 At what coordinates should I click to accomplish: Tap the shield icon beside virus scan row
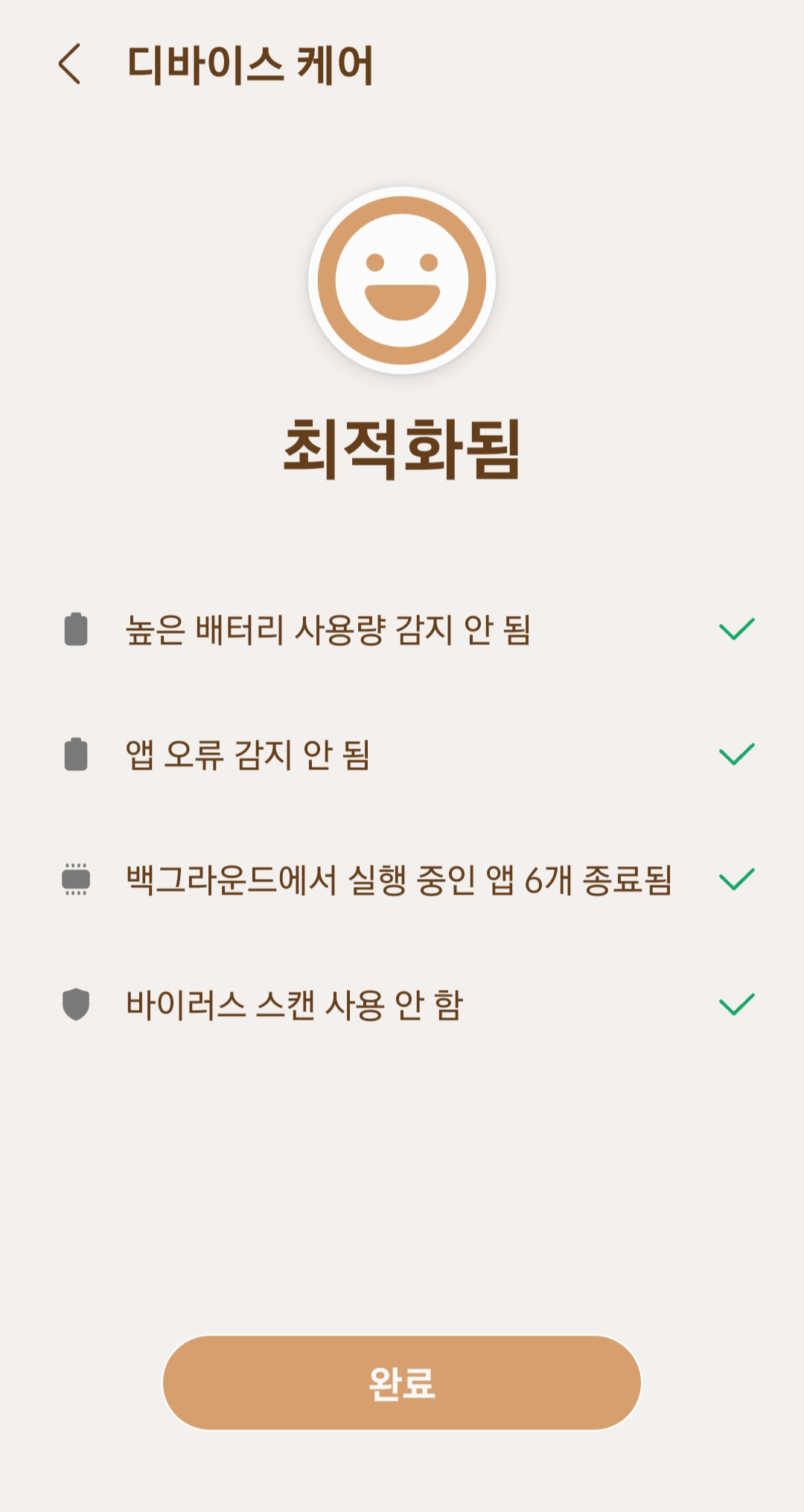[76, 1006]
